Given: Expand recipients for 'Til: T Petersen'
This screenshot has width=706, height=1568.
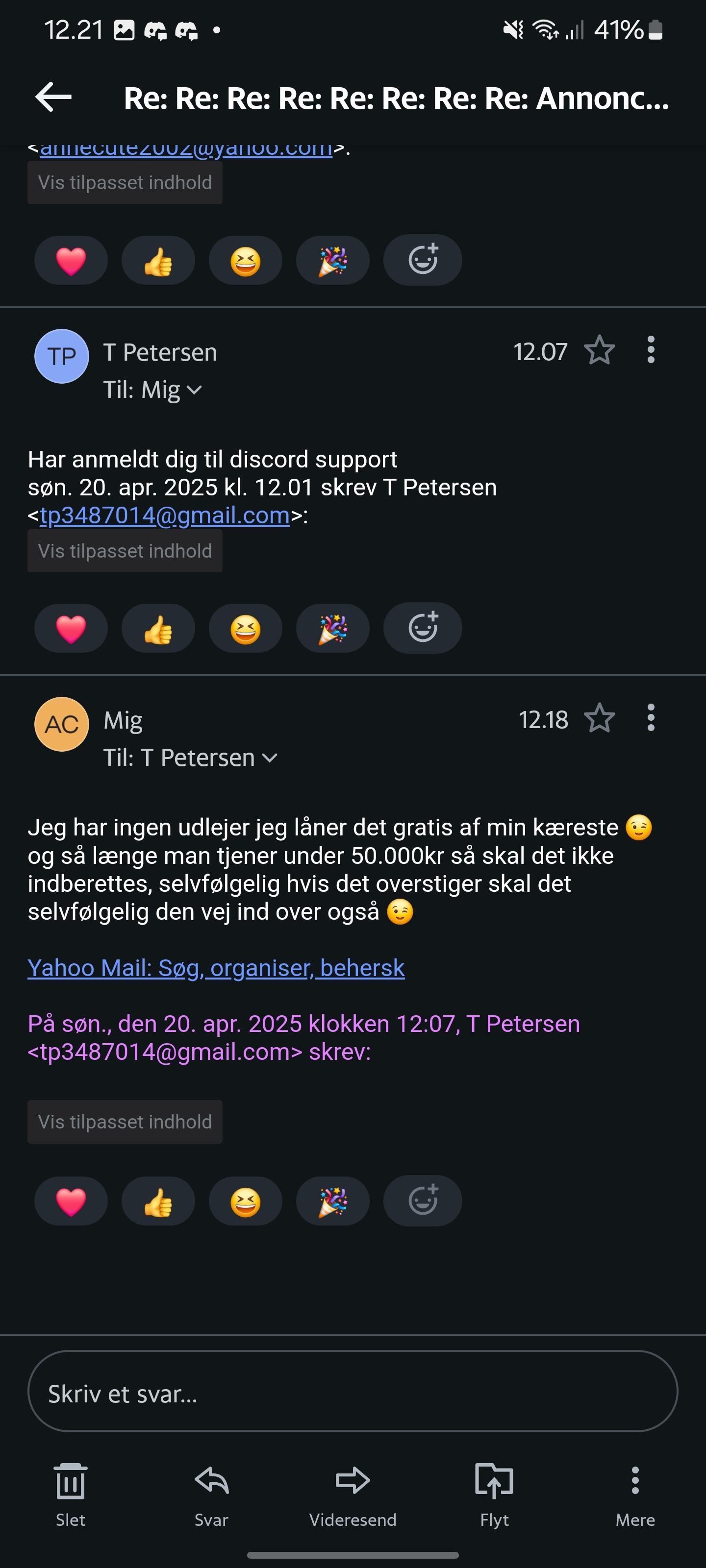Looking at the screenshot, I should [x=269, y=758].
